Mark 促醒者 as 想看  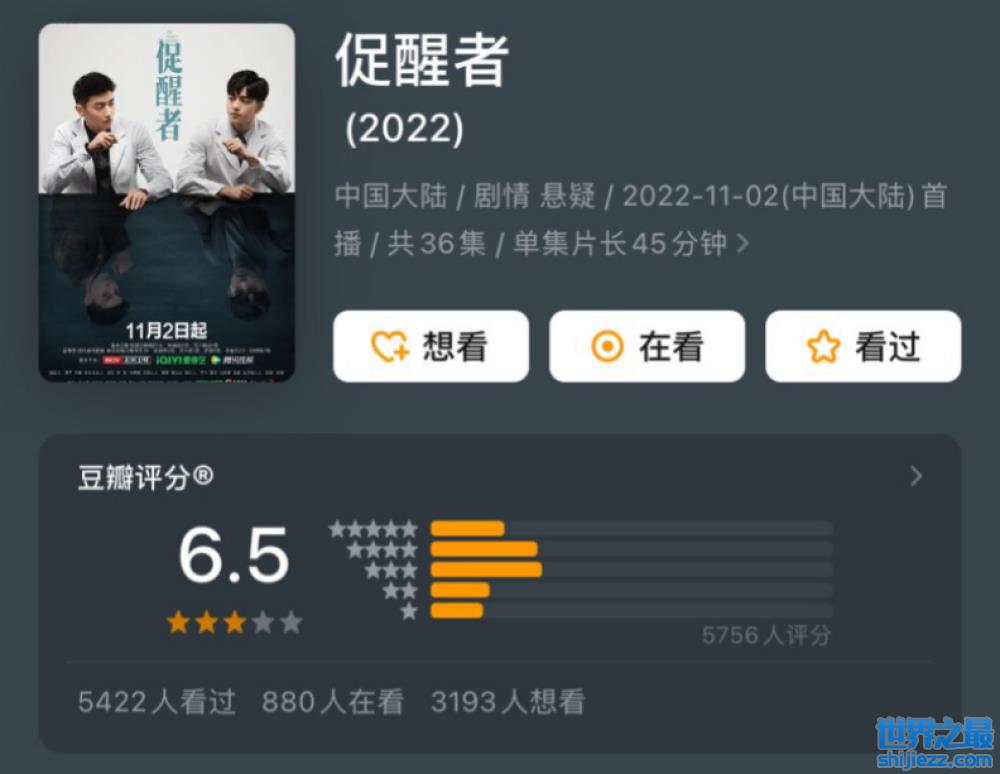(430, 346)
